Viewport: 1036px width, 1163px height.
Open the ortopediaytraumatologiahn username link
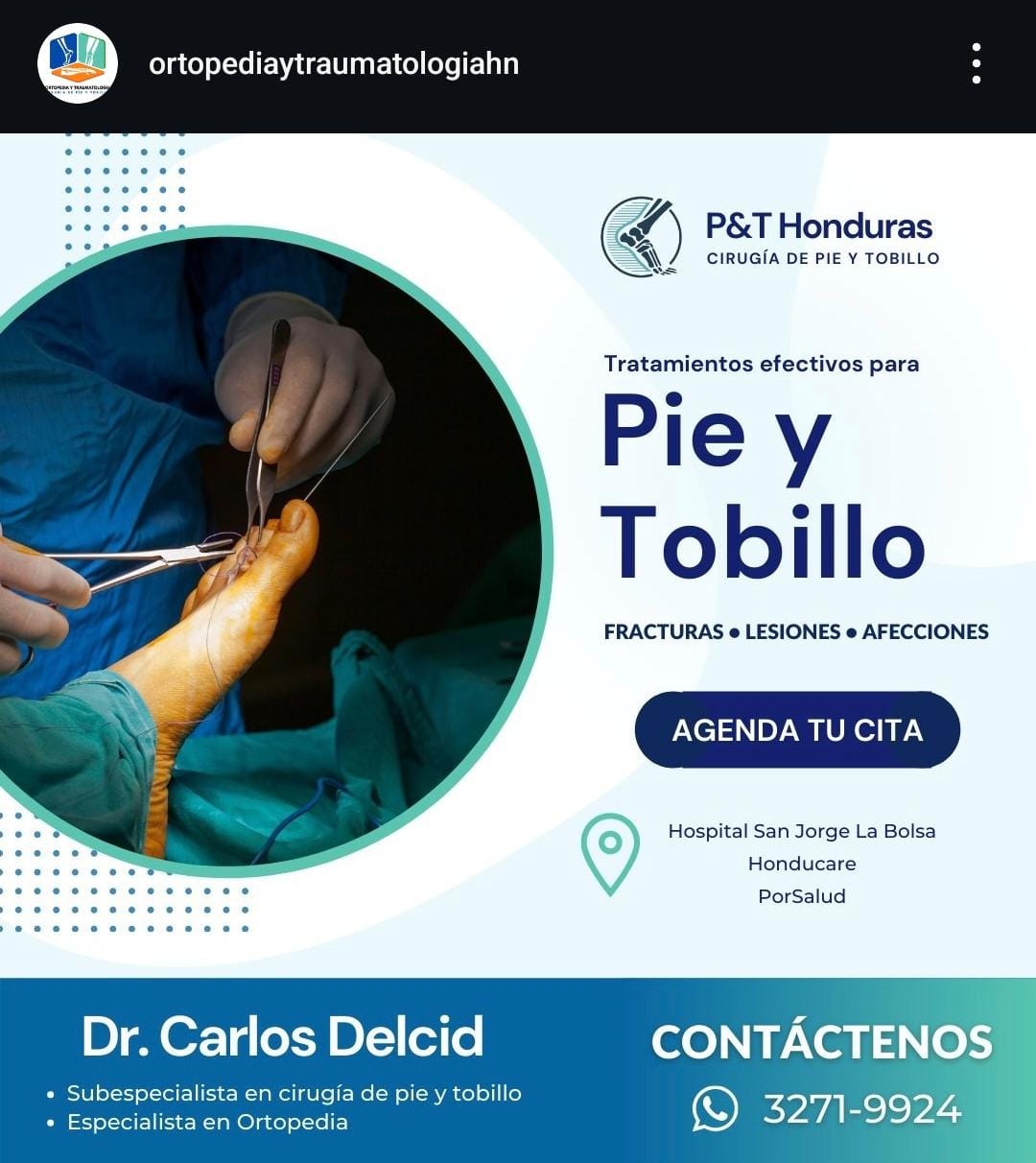coord(333,64)
